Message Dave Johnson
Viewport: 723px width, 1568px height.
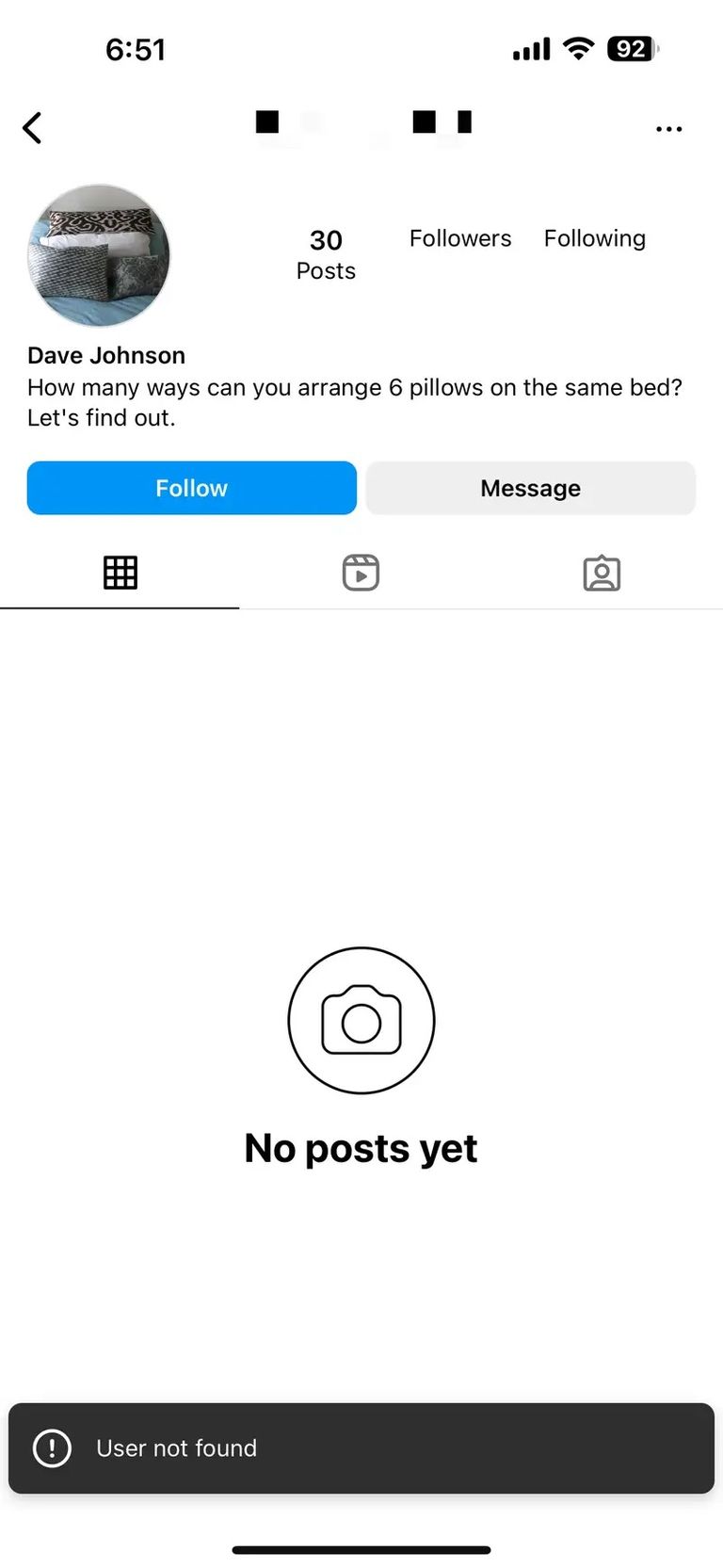tap(530, 488)
